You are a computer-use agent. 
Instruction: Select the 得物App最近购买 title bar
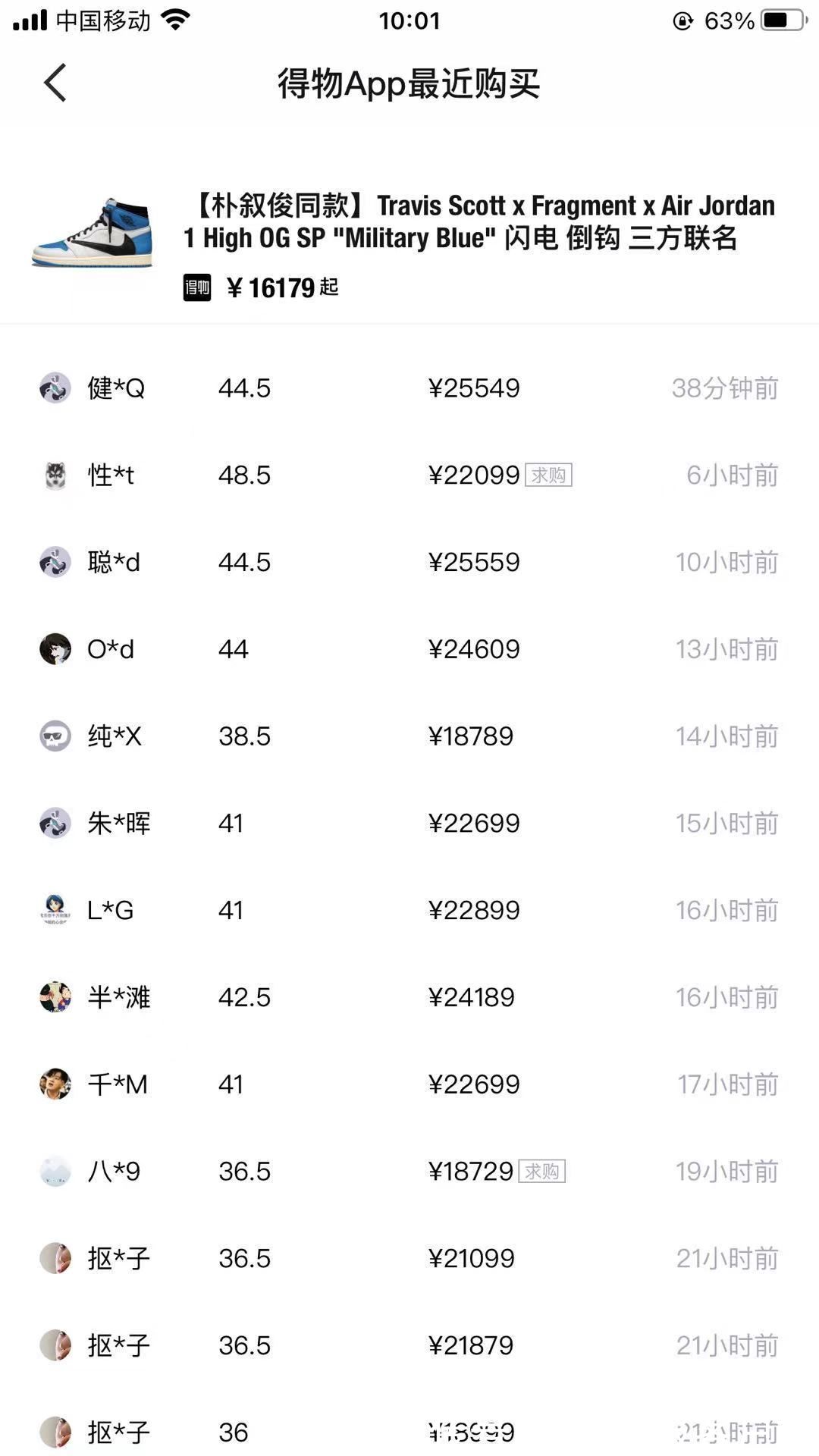coord(409,85)
